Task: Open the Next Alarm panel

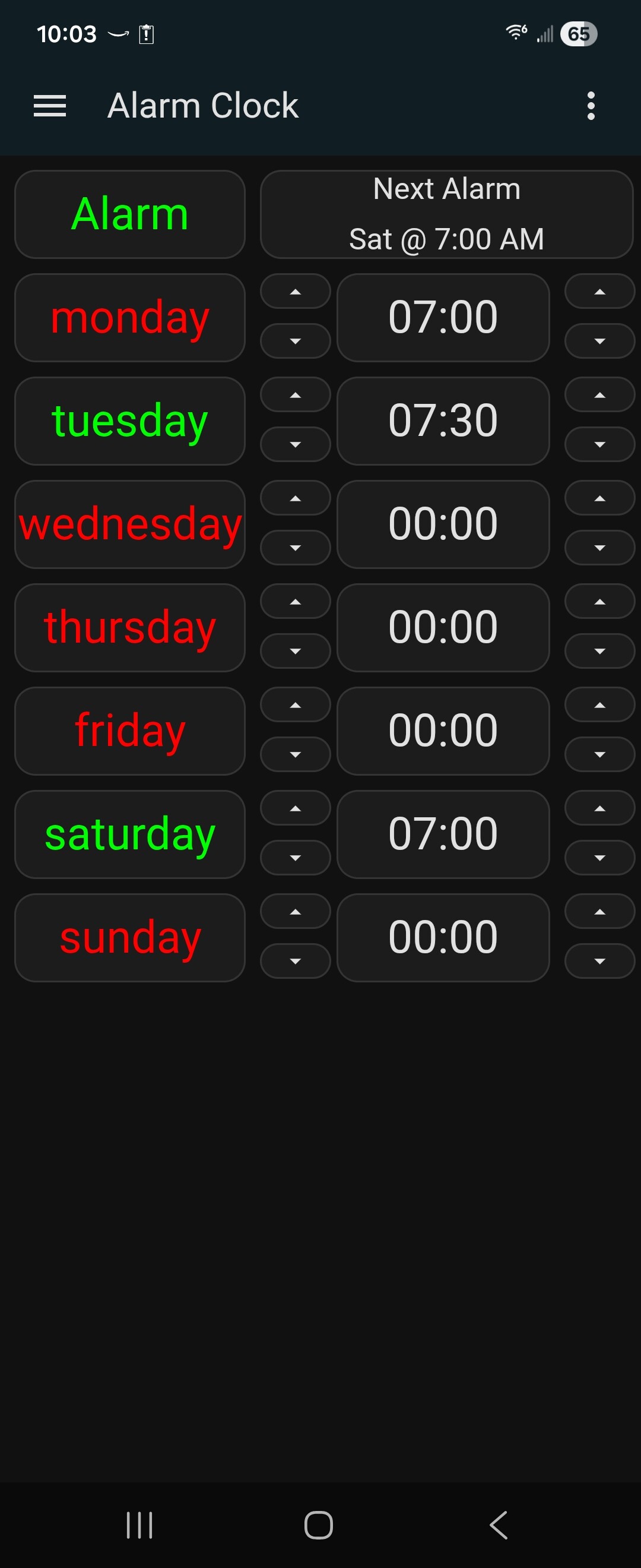Action: click(446, 214)
